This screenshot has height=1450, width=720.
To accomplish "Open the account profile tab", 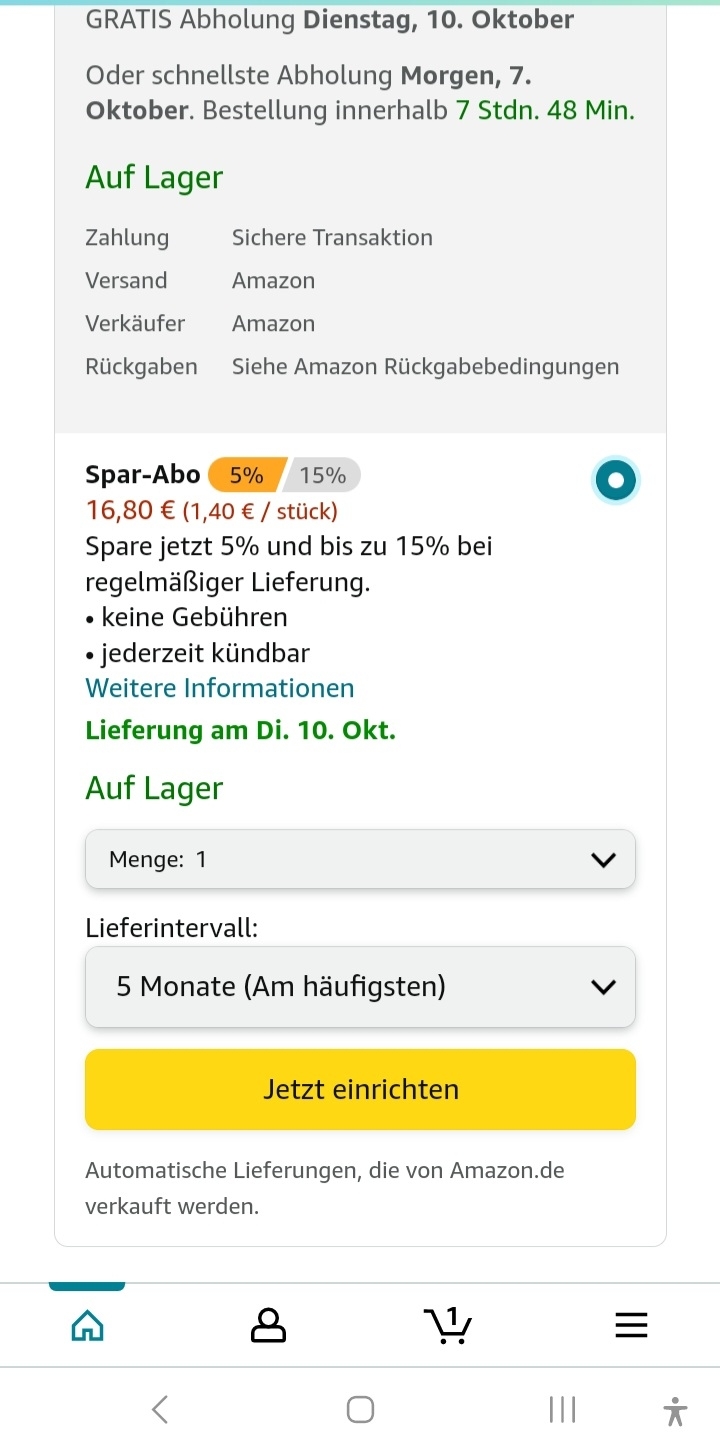I will 268,1325.
